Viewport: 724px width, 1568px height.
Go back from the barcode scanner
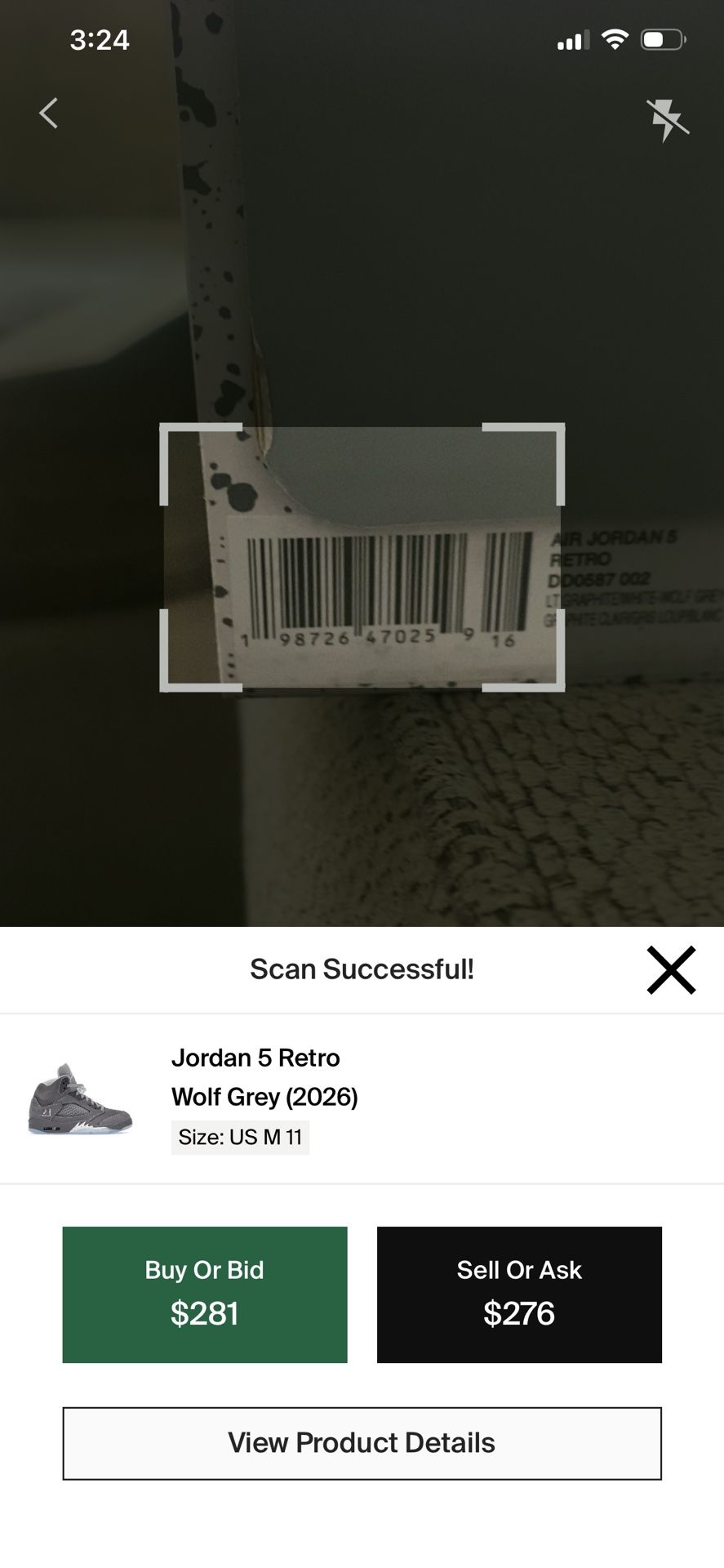[x=49, y=114]
